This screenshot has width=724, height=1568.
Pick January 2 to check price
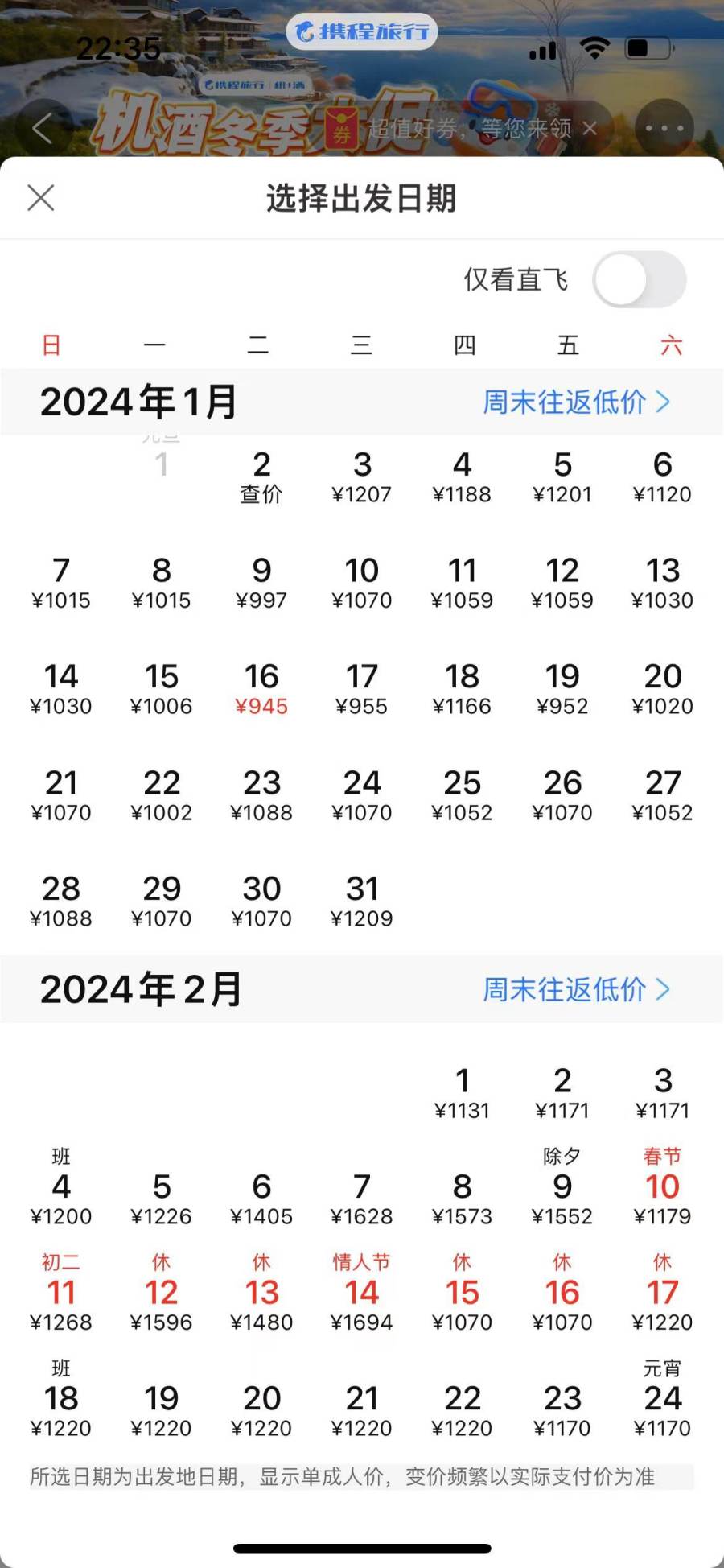point(261,477)
